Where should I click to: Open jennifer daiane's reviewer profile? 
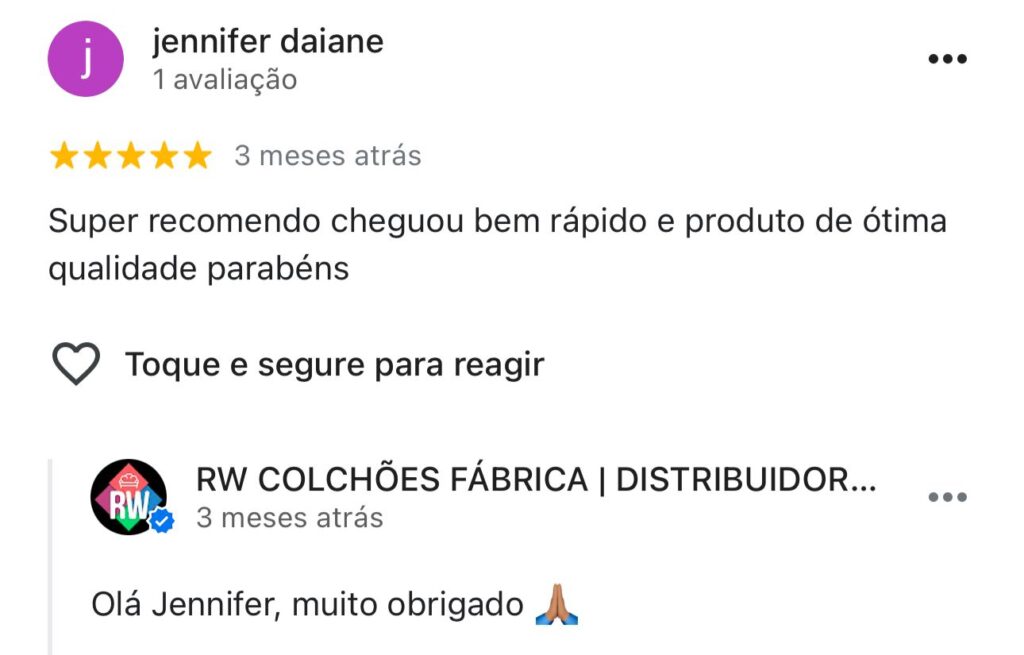(x=267, y=42)
